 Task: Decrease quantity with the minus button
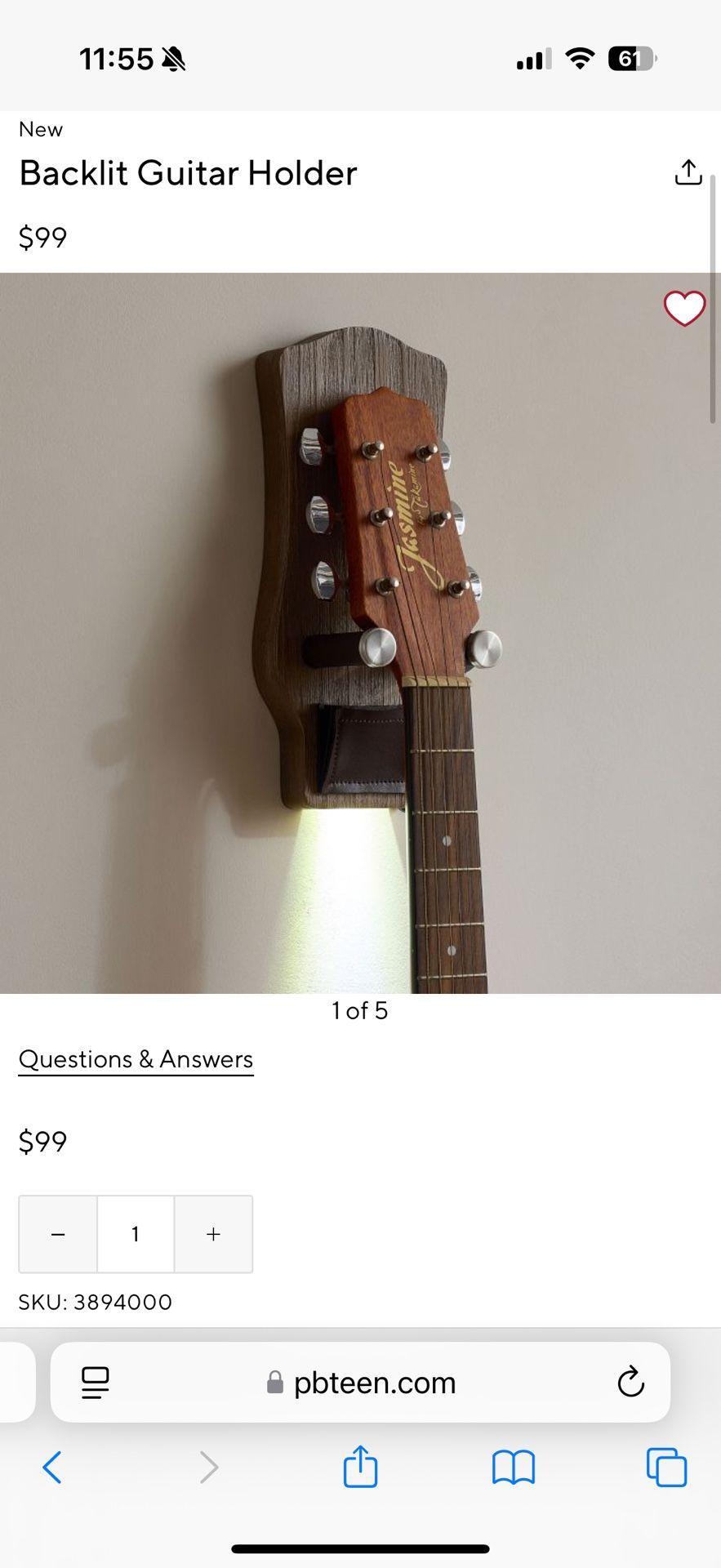tap(58, 1234)
